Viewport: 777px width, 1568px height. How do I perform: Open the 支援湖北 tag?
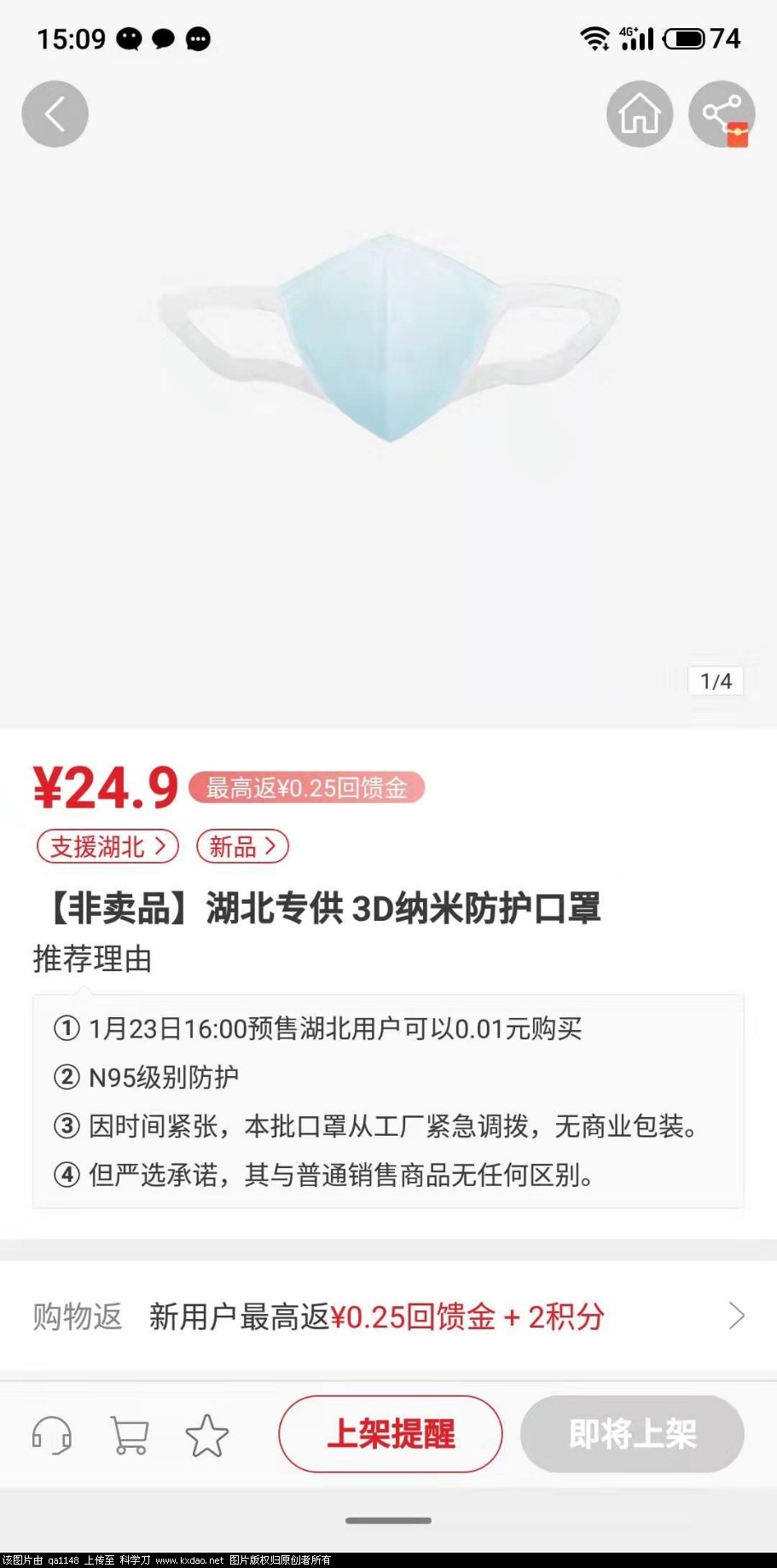point(107,847)
